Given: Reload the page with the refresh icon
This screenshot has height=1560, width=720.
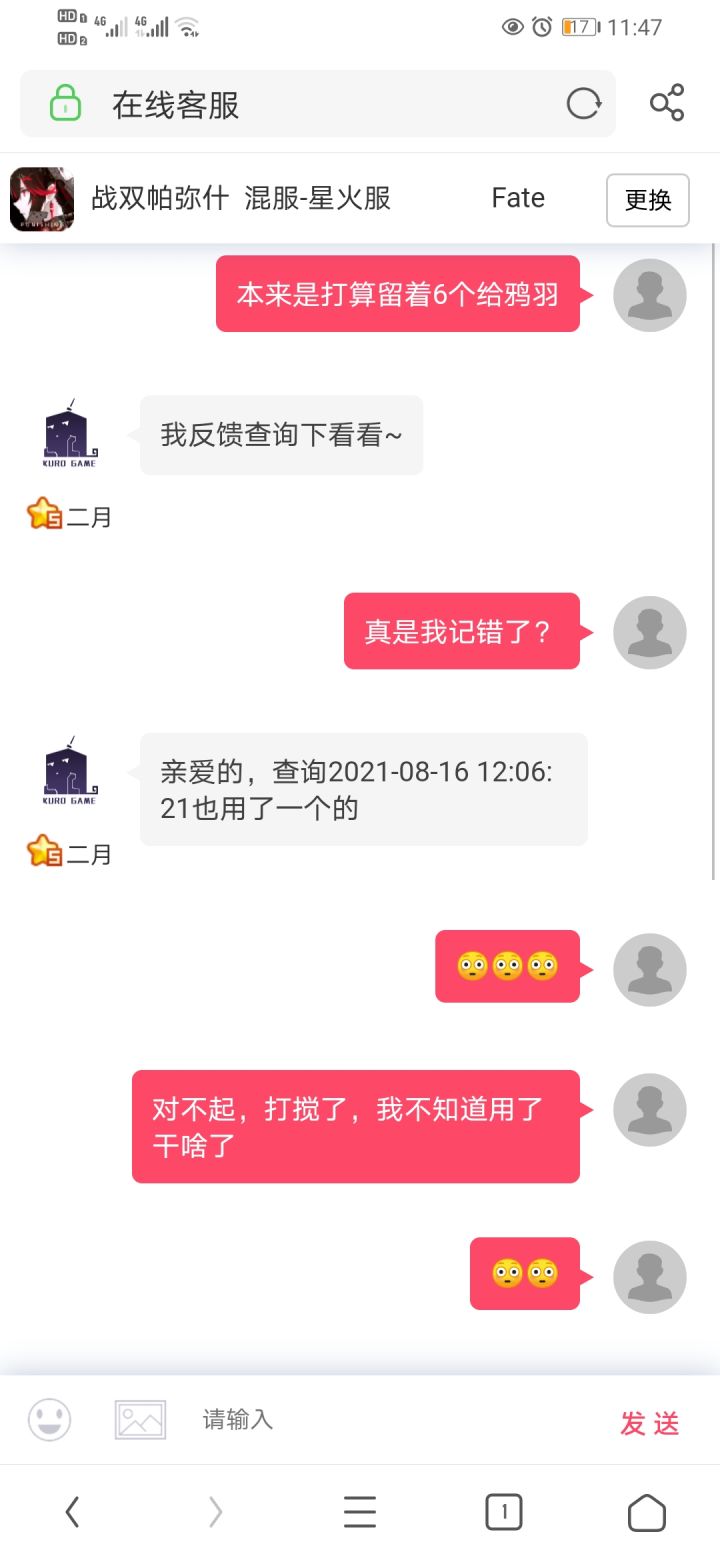Looking at the screenshot, I should tap(583, 104).
